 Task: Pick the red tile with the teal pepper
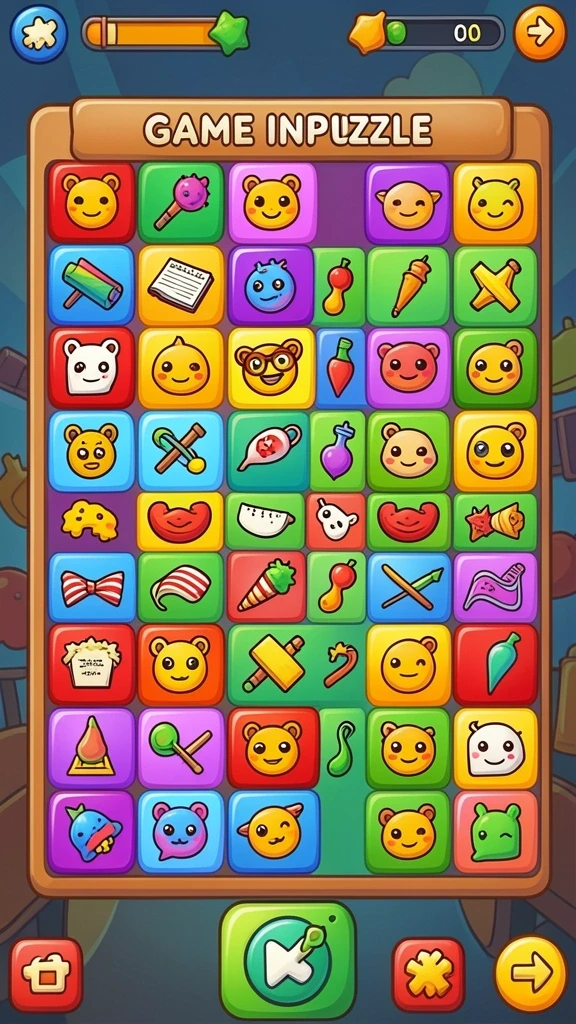point(496,664)
